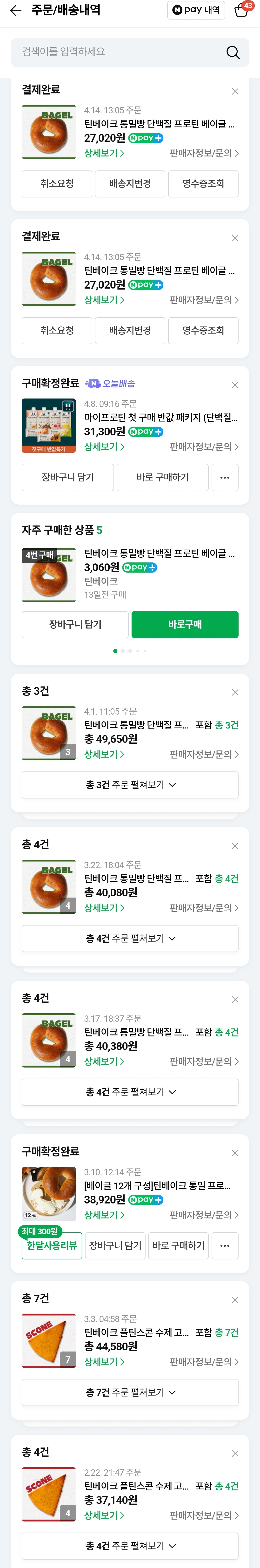Dismiss the 마이프로틴 구매확정완료 order card

(x=235, y=385)
